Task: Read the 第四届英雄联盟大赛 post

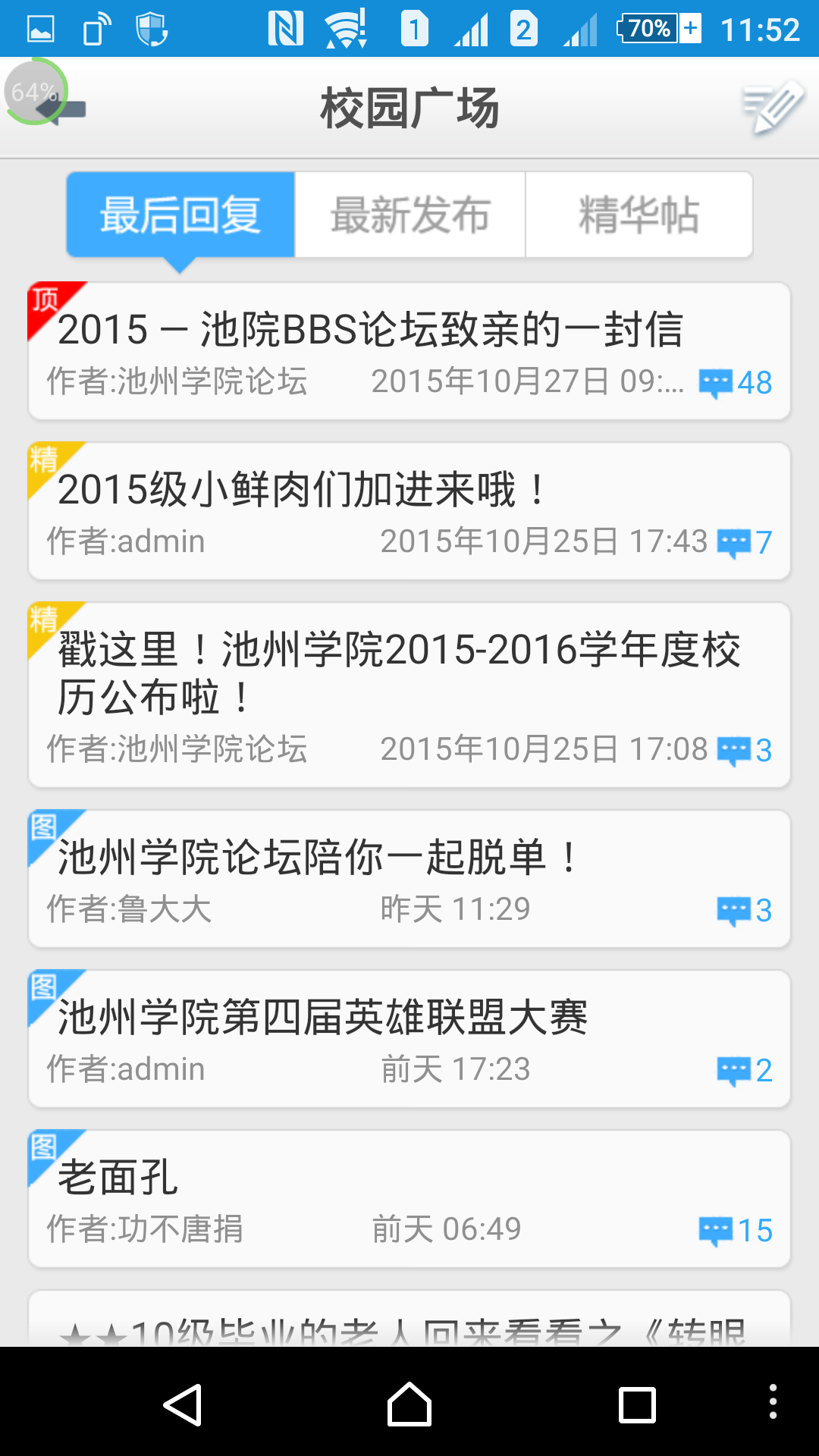Action: tap(409, 1039)
